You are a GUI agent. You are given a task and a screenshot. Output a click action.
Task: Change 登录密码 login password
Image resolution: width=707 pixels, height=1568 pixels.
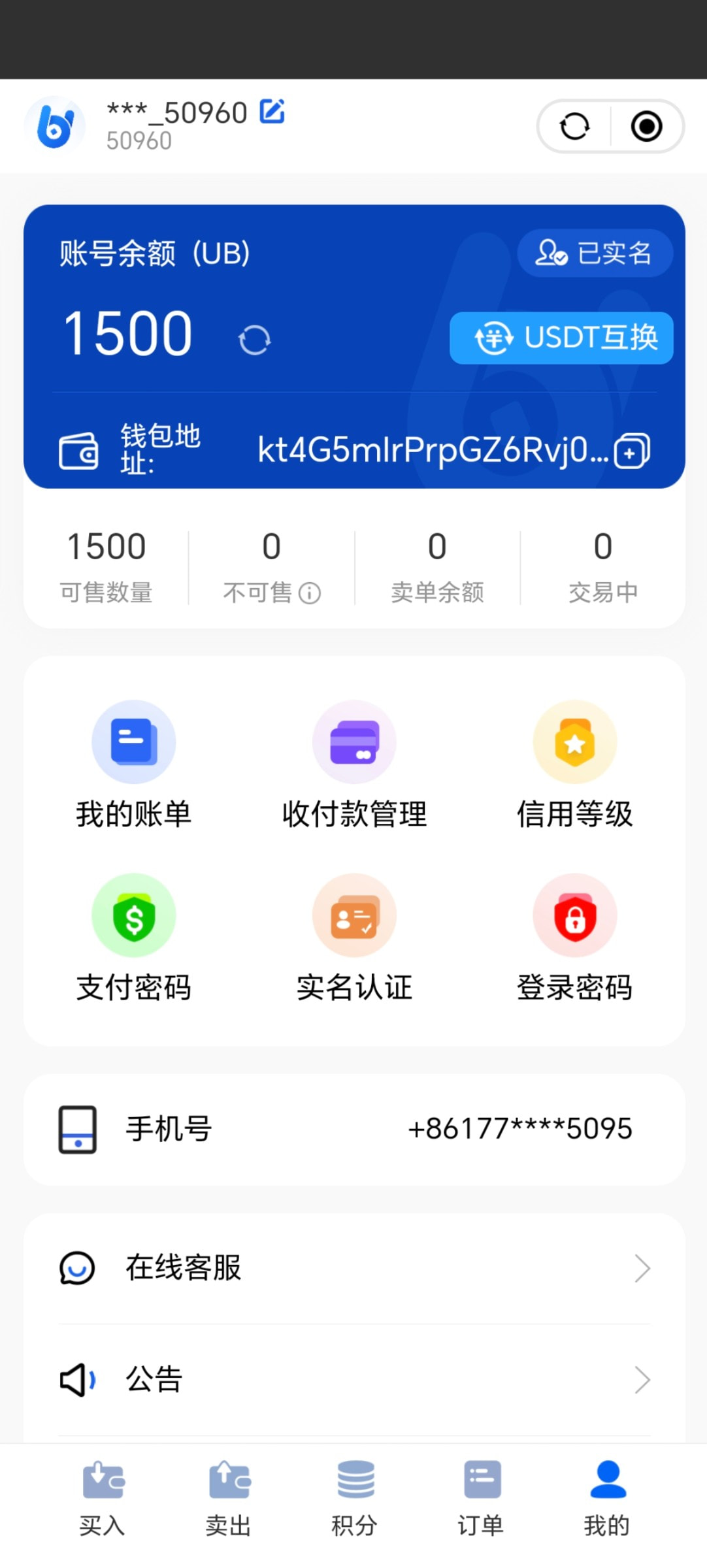point(574,938)
